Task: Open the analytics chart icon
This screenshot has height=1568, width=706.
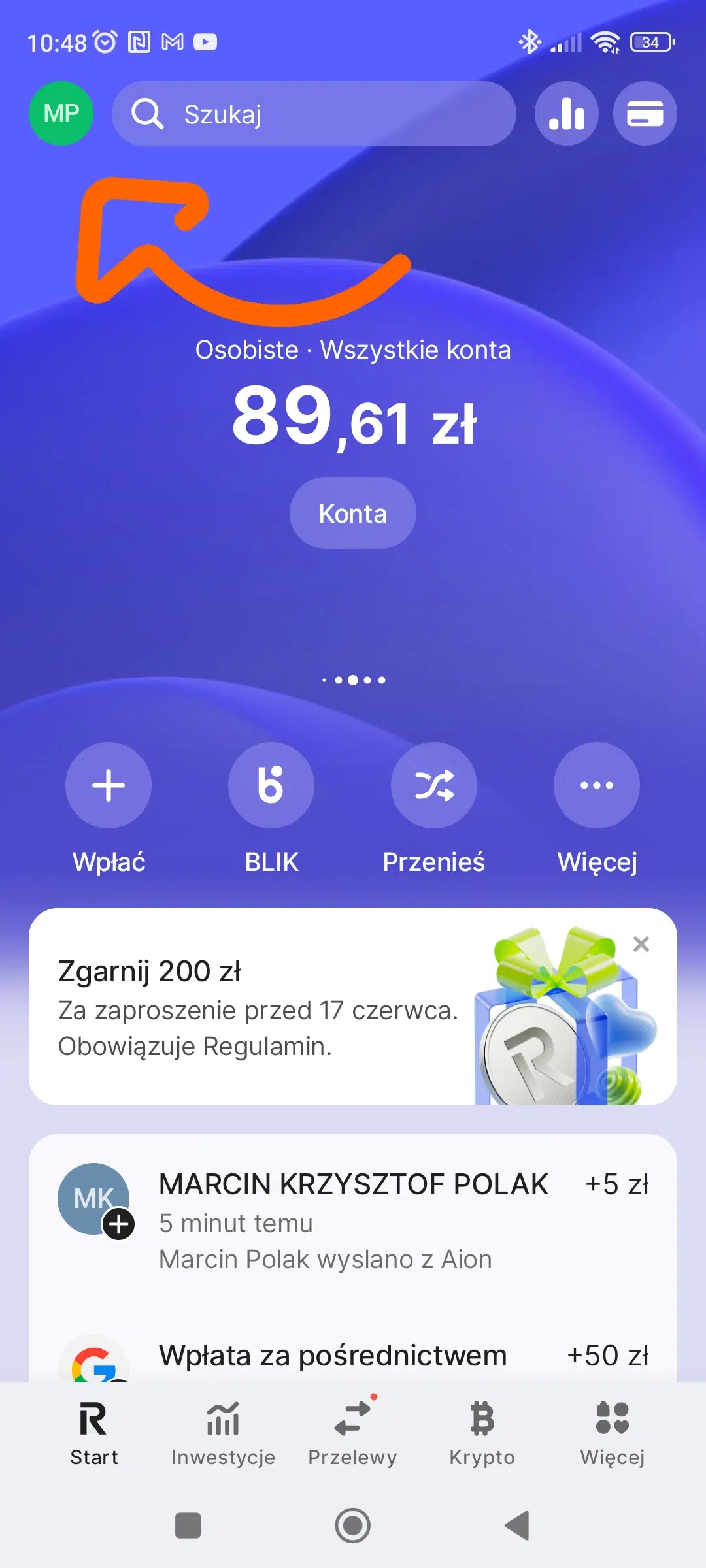Action: tap(567, 114)
